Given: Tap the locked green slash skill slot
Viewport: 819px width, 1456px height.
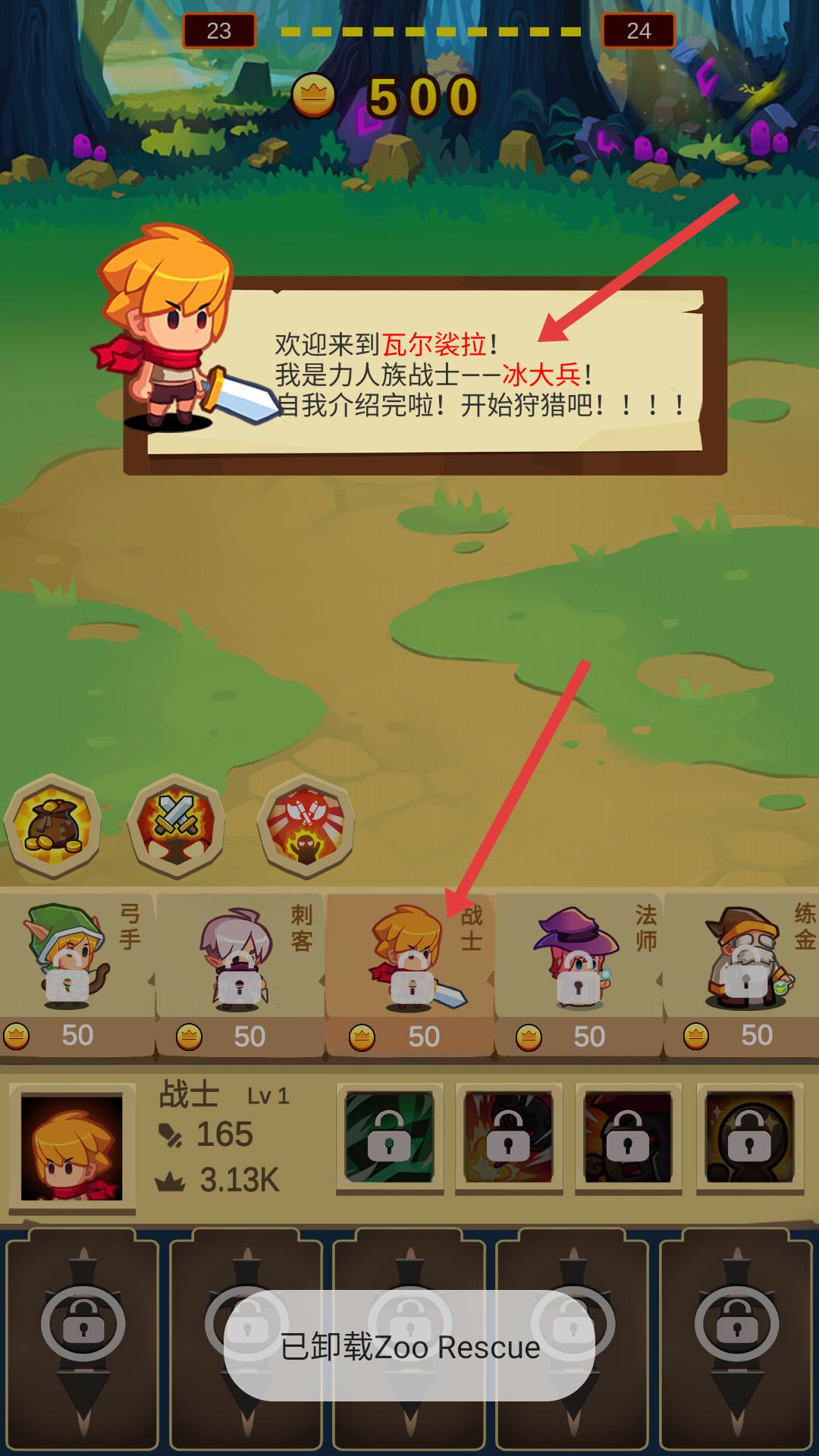Looking at the screenshot, I should (x=390, y=1137).
